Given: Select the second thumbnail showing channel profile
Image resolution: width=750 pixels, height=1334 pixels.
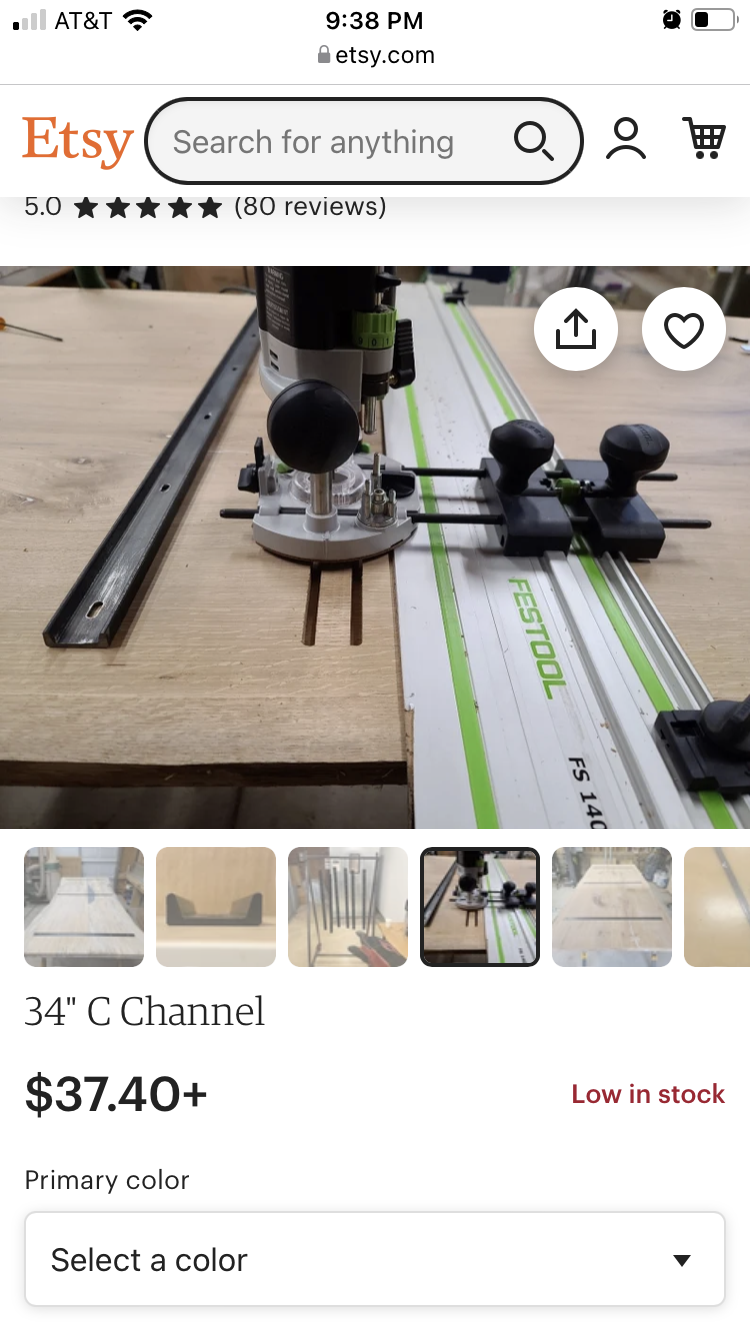Looking at the screenshot, I should coord(216,907).
